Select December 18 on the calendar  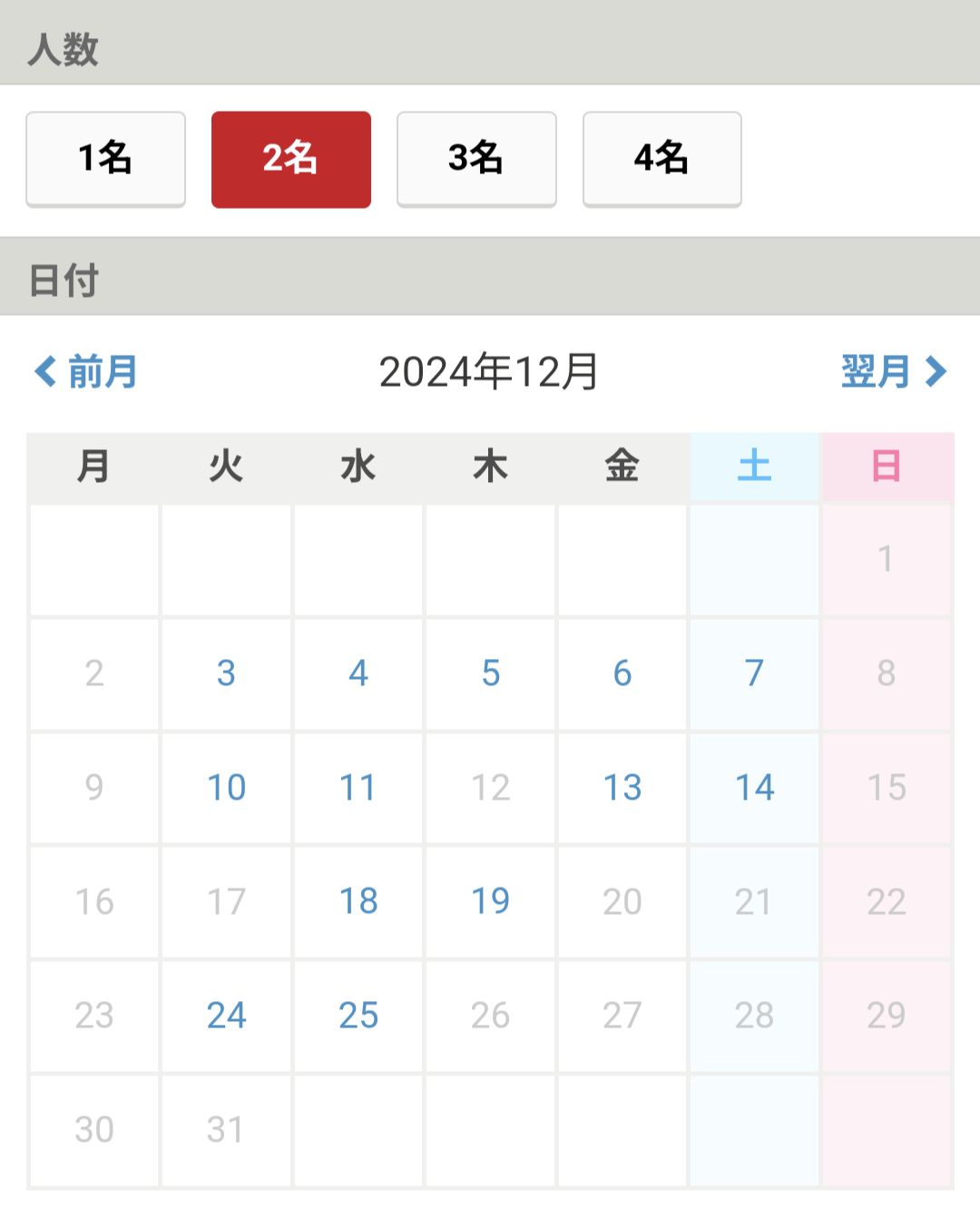[x=358, y=901]
